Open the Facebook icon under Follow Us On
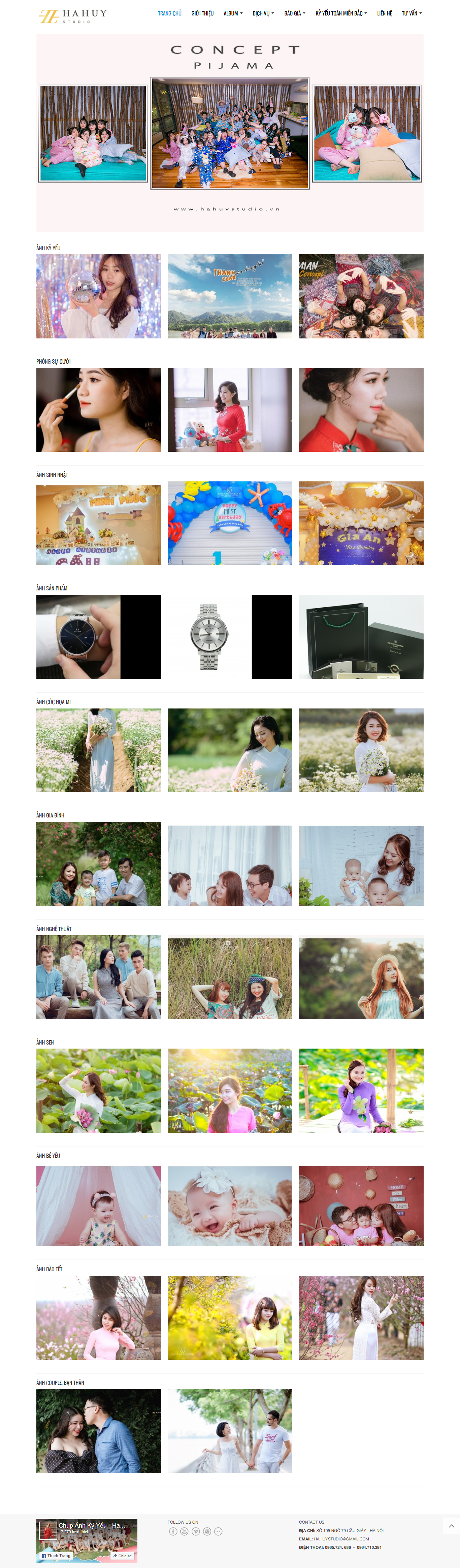 pos(173,1531)
